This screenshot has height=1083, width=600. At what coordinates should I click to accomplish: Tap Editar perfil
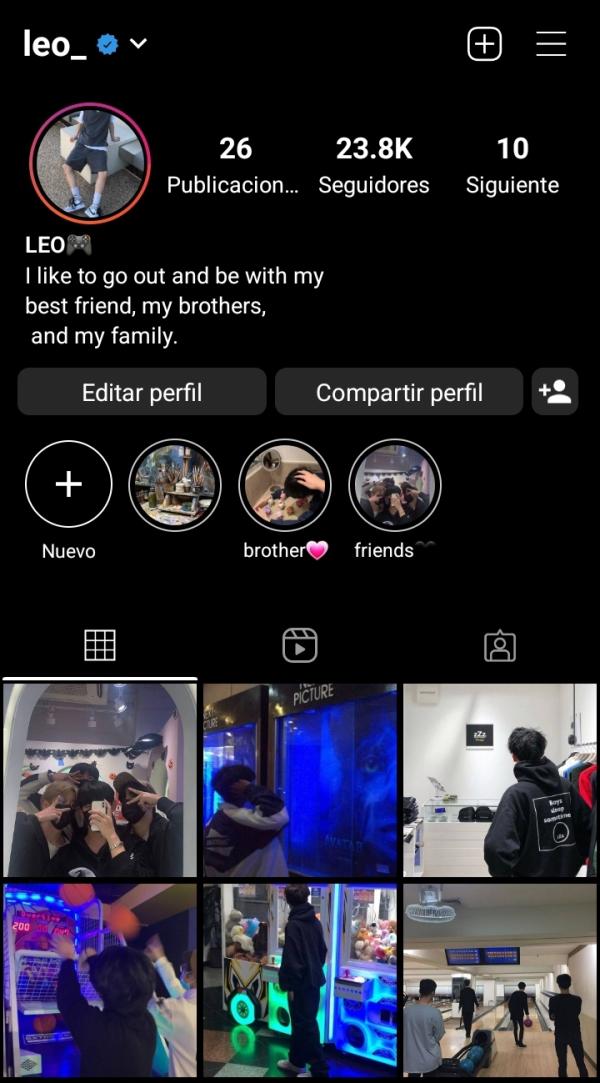tap(142, 392)
